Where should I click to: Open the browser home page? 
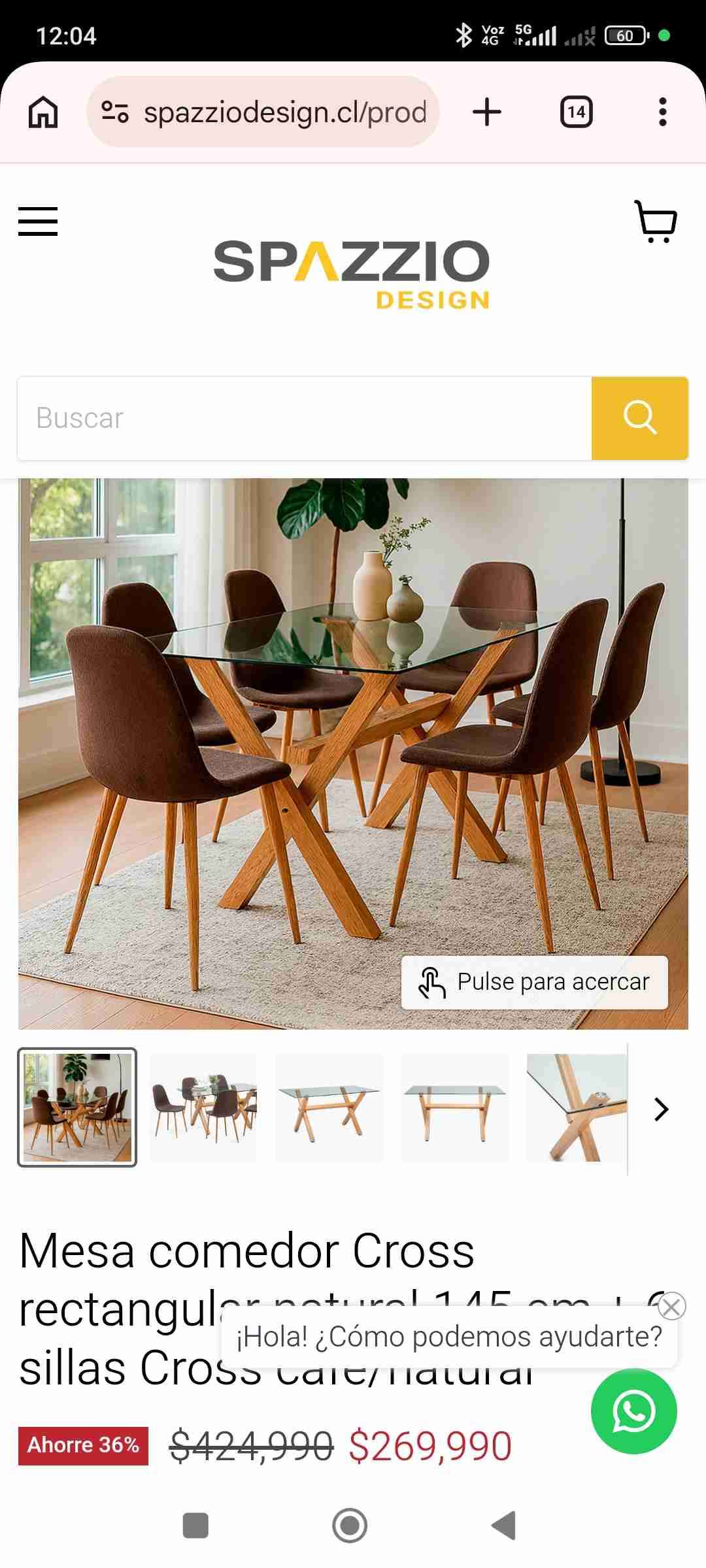[x=43, y=112]
